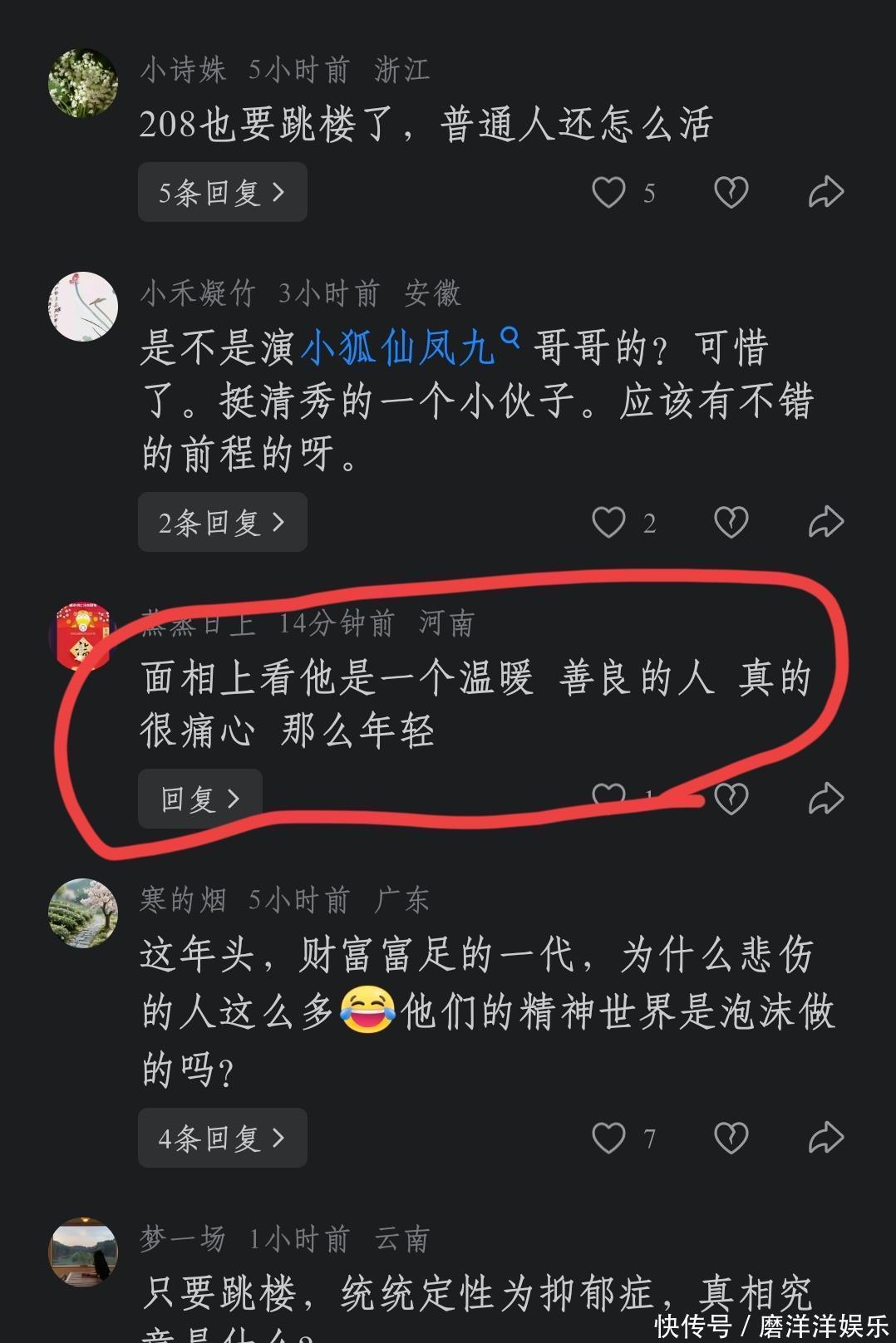Expand 2 replies under 小禾凝竹's comment
The width and height of the screenshot is (896, 1343).
pos(222,523)
